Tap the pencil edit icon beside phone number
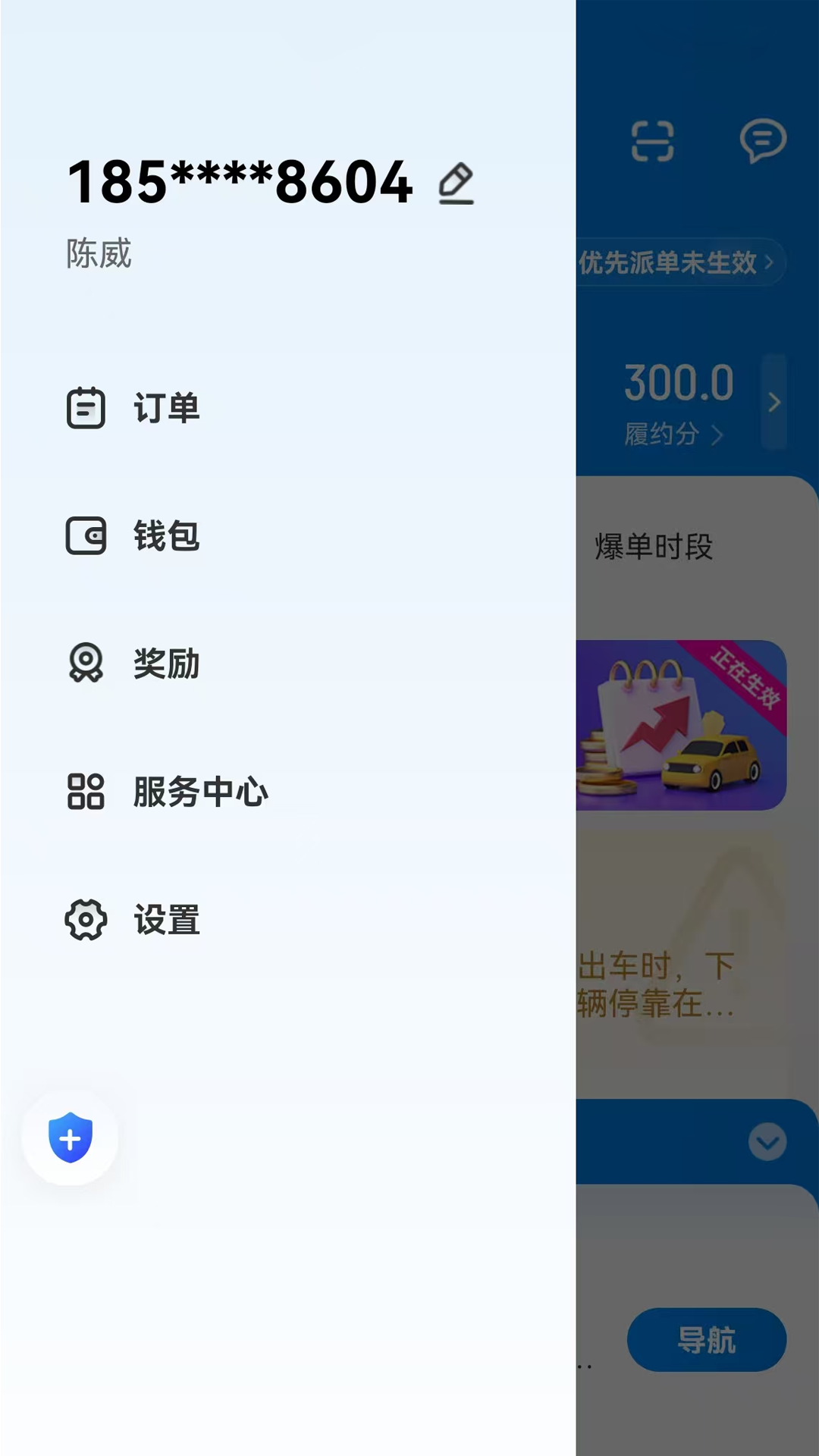This screenshot has width=819, height=1456. coord(456,182)
